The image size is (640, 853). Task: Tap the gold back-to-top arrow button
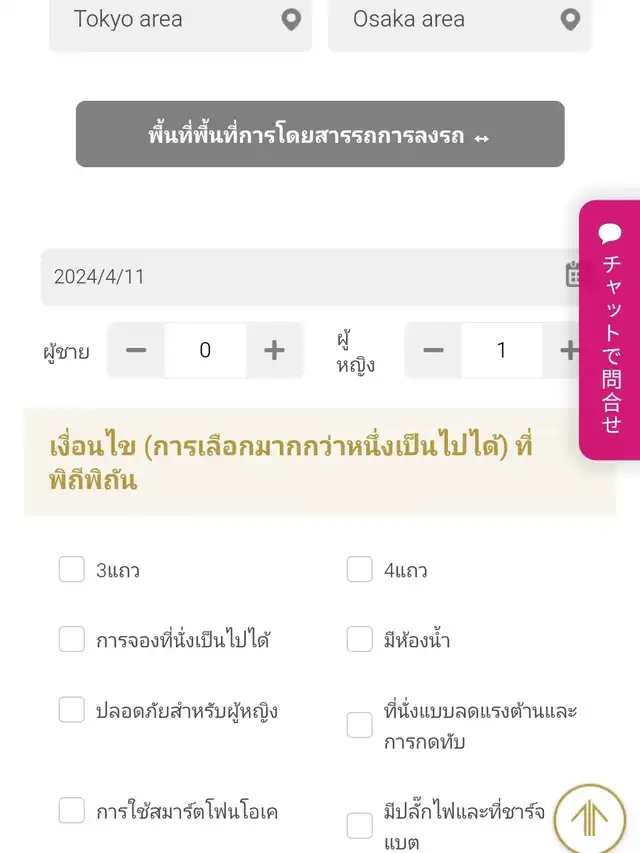(x=590, y=817)
